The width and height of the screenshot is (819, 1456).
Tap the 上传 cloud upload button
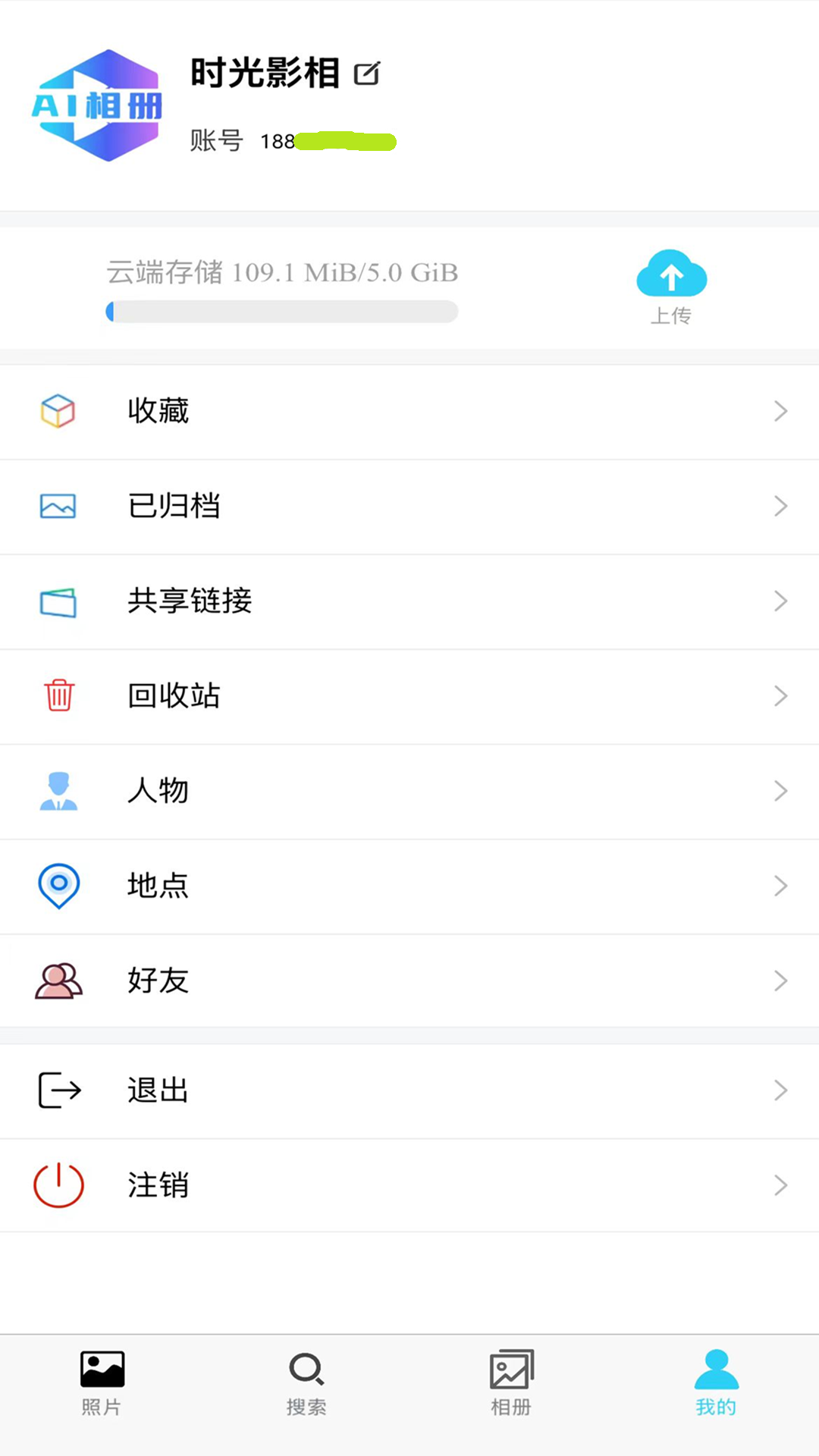tap(671, 287)
